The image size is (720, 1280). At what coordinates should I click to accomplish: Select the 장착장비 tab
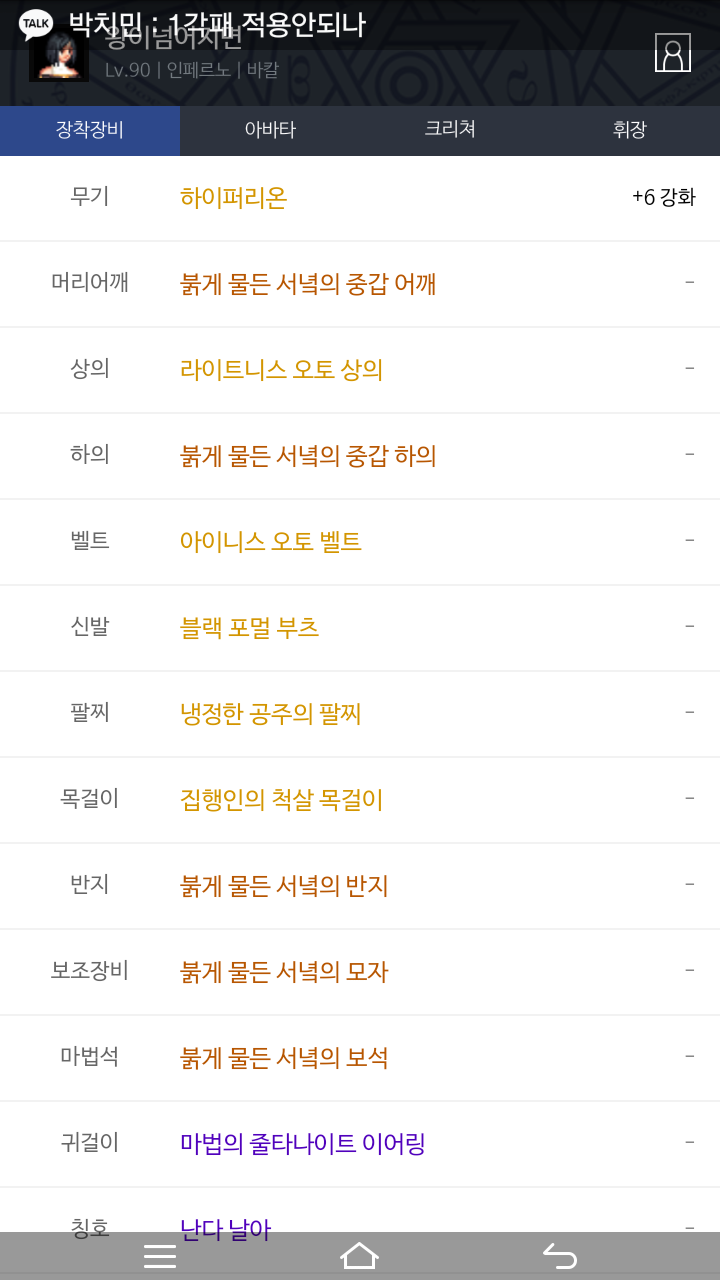(x=90, y=130)
